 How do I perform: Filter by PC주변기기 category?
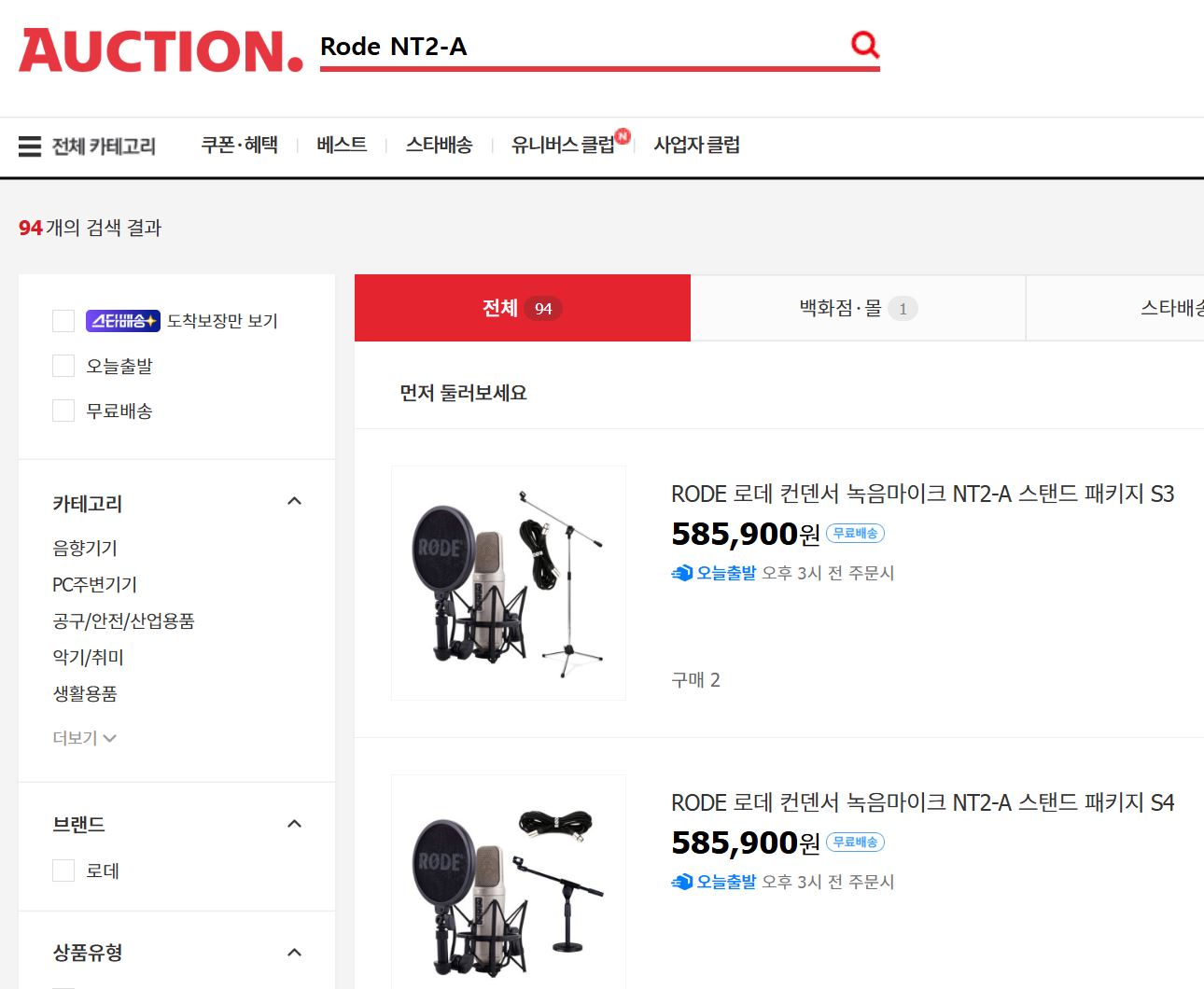tap(94, 584)
